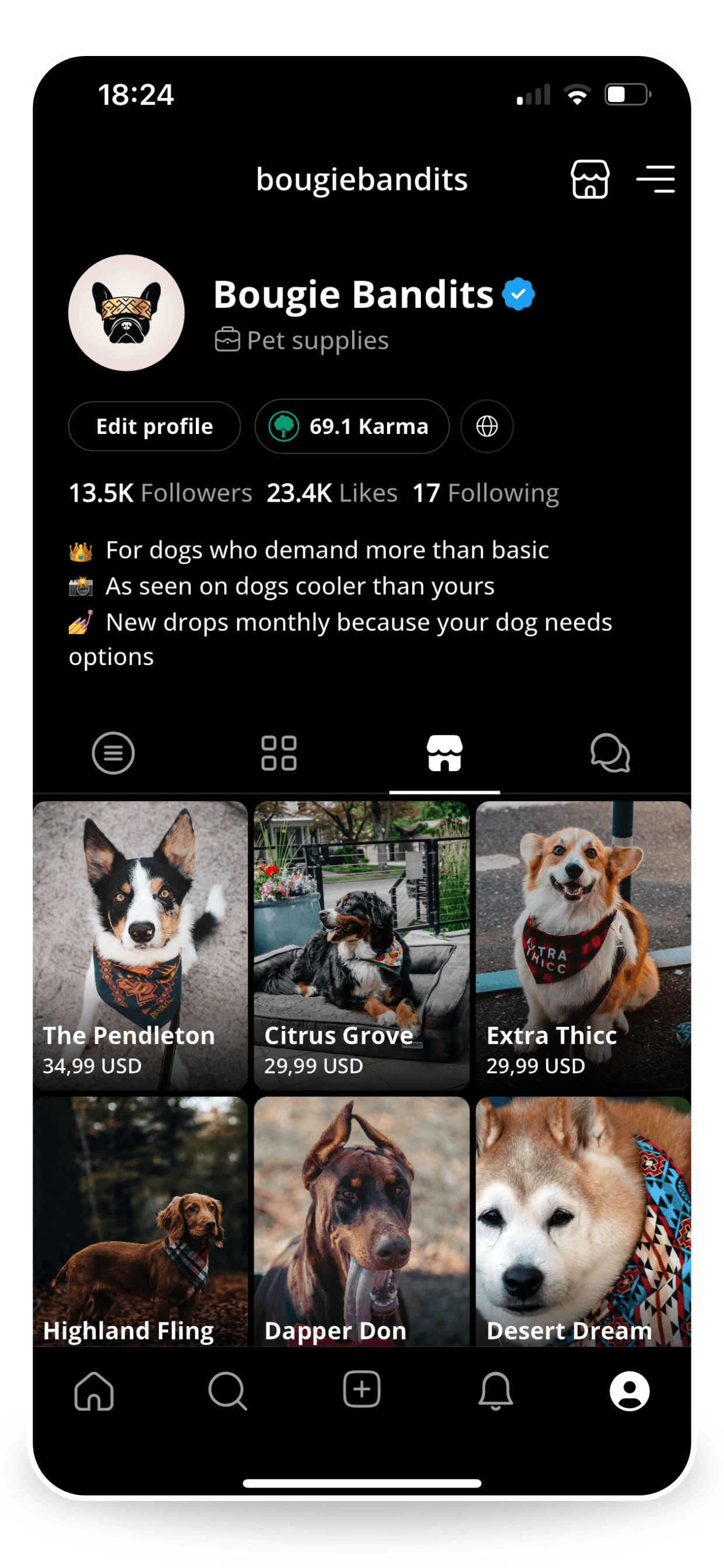Screen dimensions: 724x1568
Task: View the Dapper Don product
Action: click(362, 1220)
